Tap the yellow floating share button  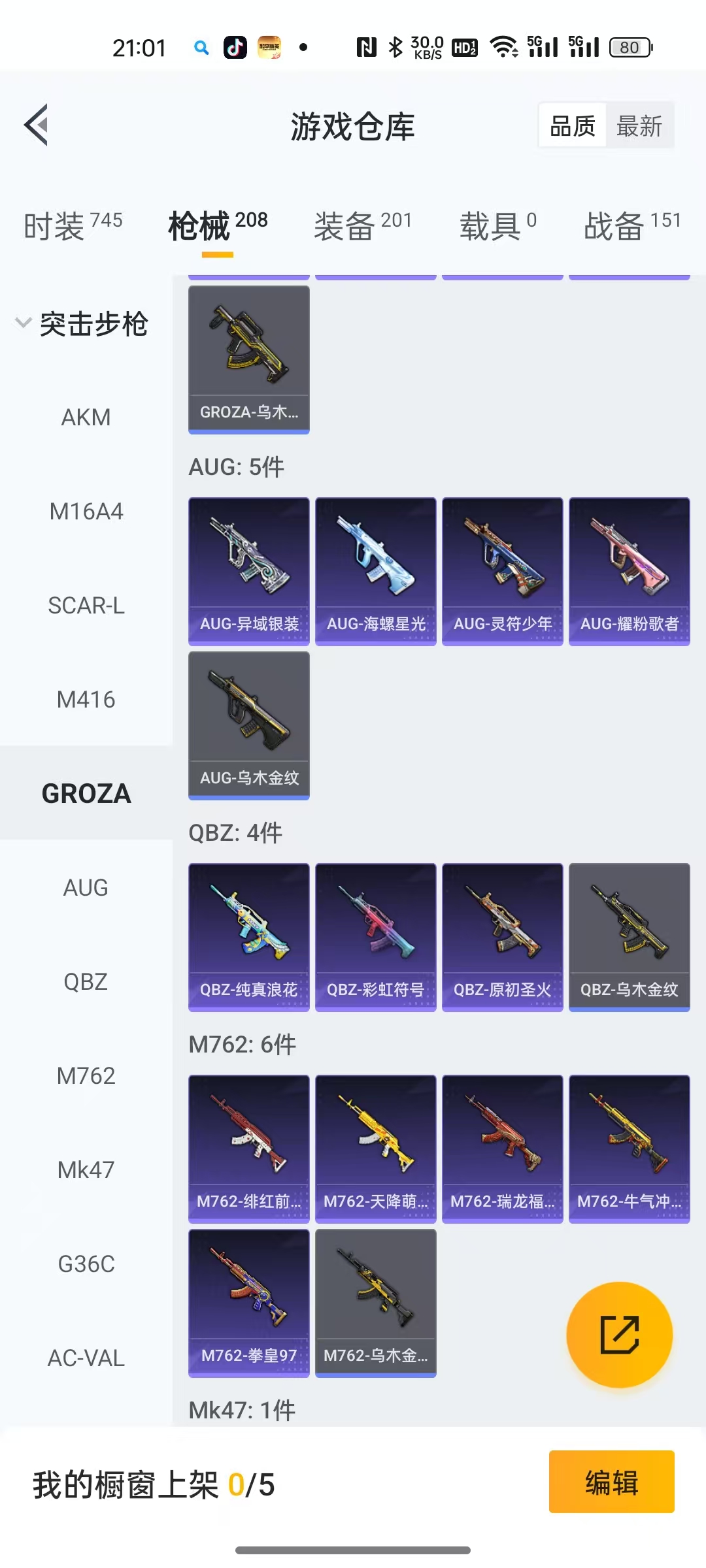(x=619, y=1335)
